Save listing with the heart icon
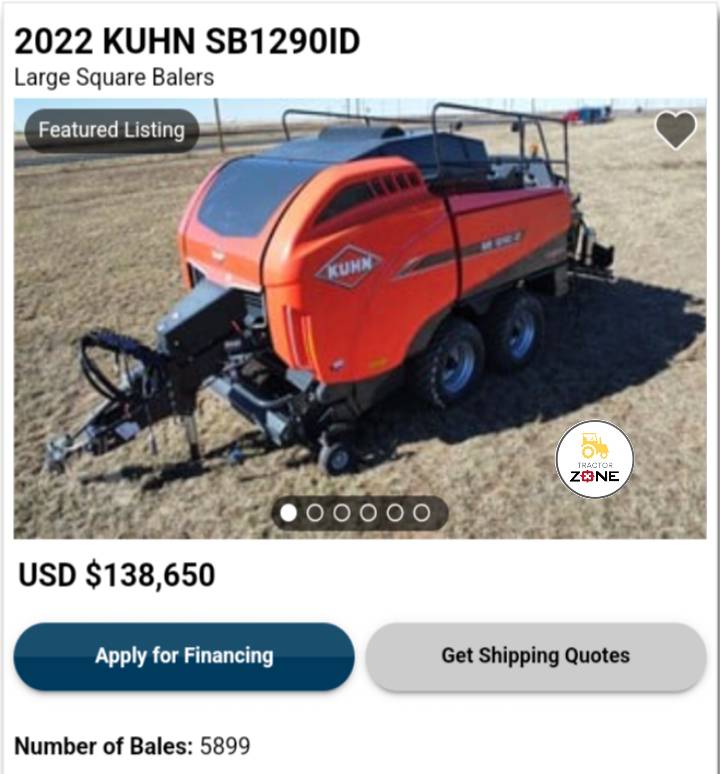The height and width of the screenshot is (774, 720). coord(676,130)
